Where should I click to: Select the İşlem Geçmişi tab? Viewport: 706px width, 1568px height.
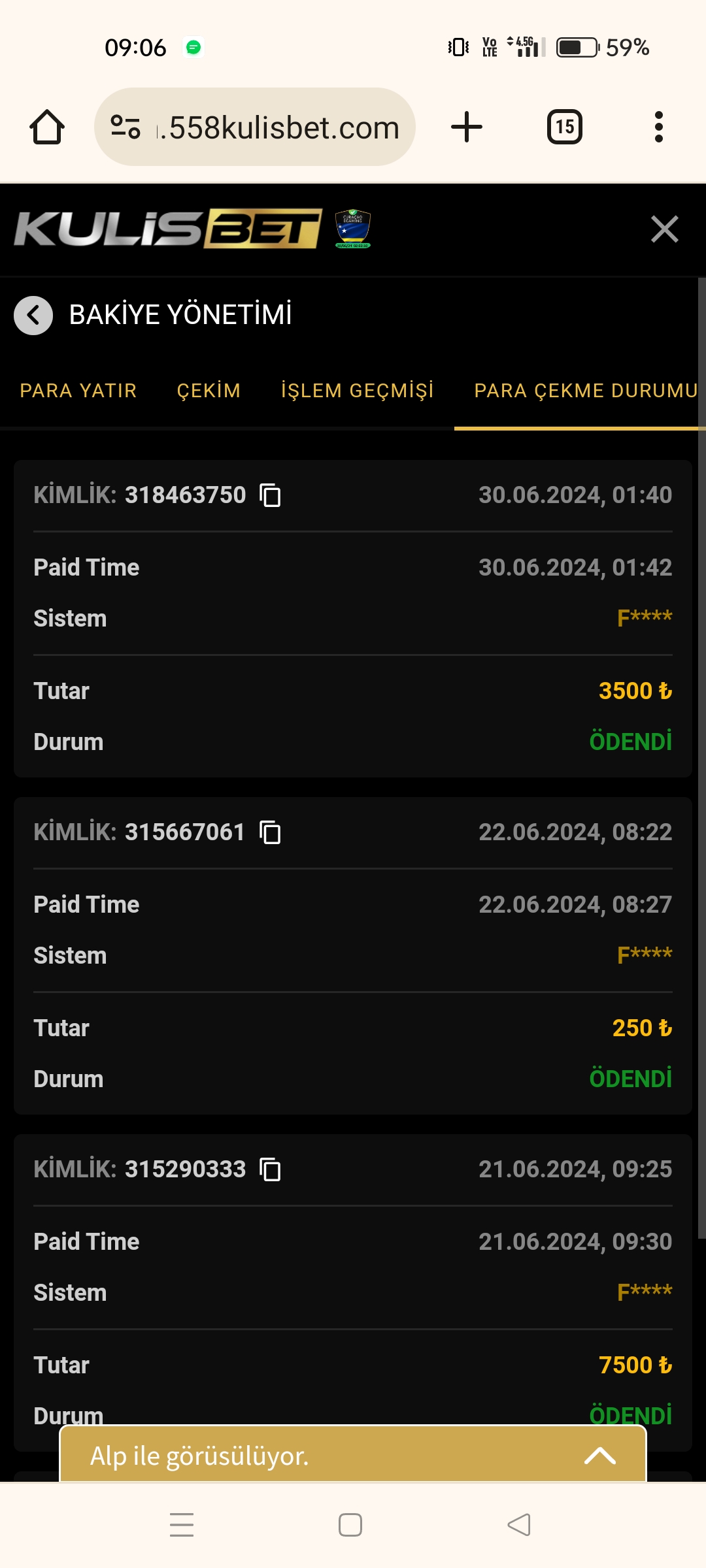click(x=358, y=391)
